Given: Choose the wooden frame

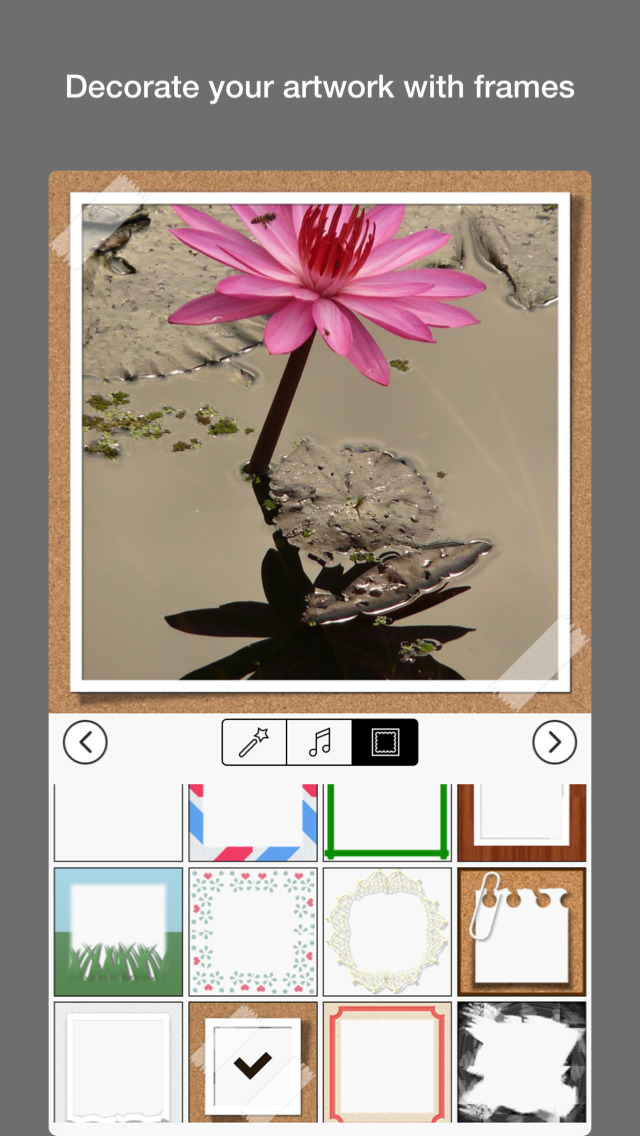Looking at the screenshot, I should pyautogui.click(x=522, y=822).
